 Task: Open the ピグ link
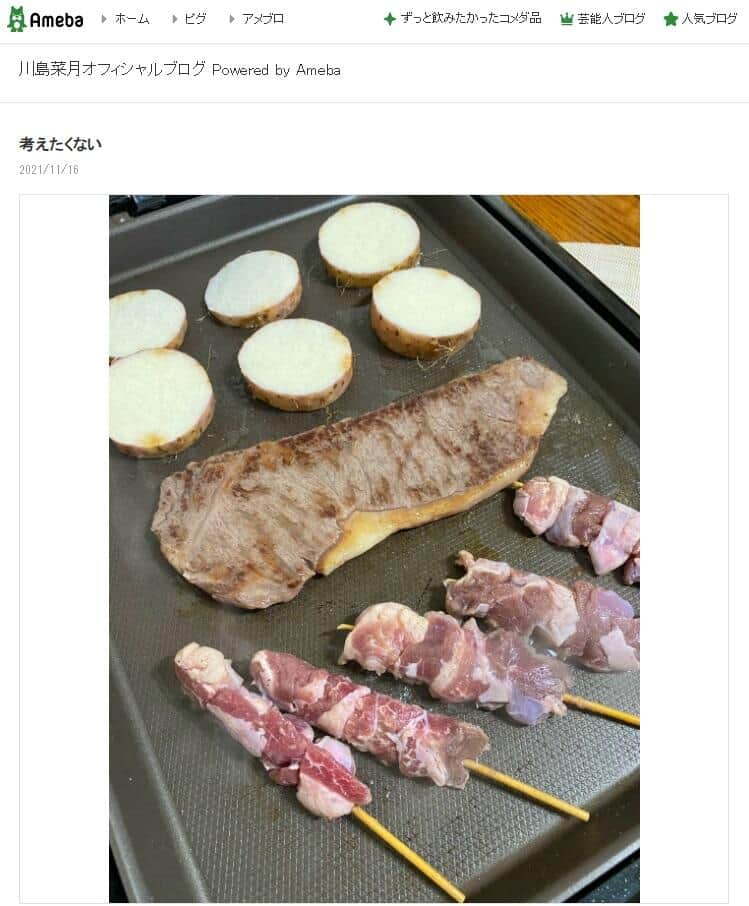tap(194, 19)
